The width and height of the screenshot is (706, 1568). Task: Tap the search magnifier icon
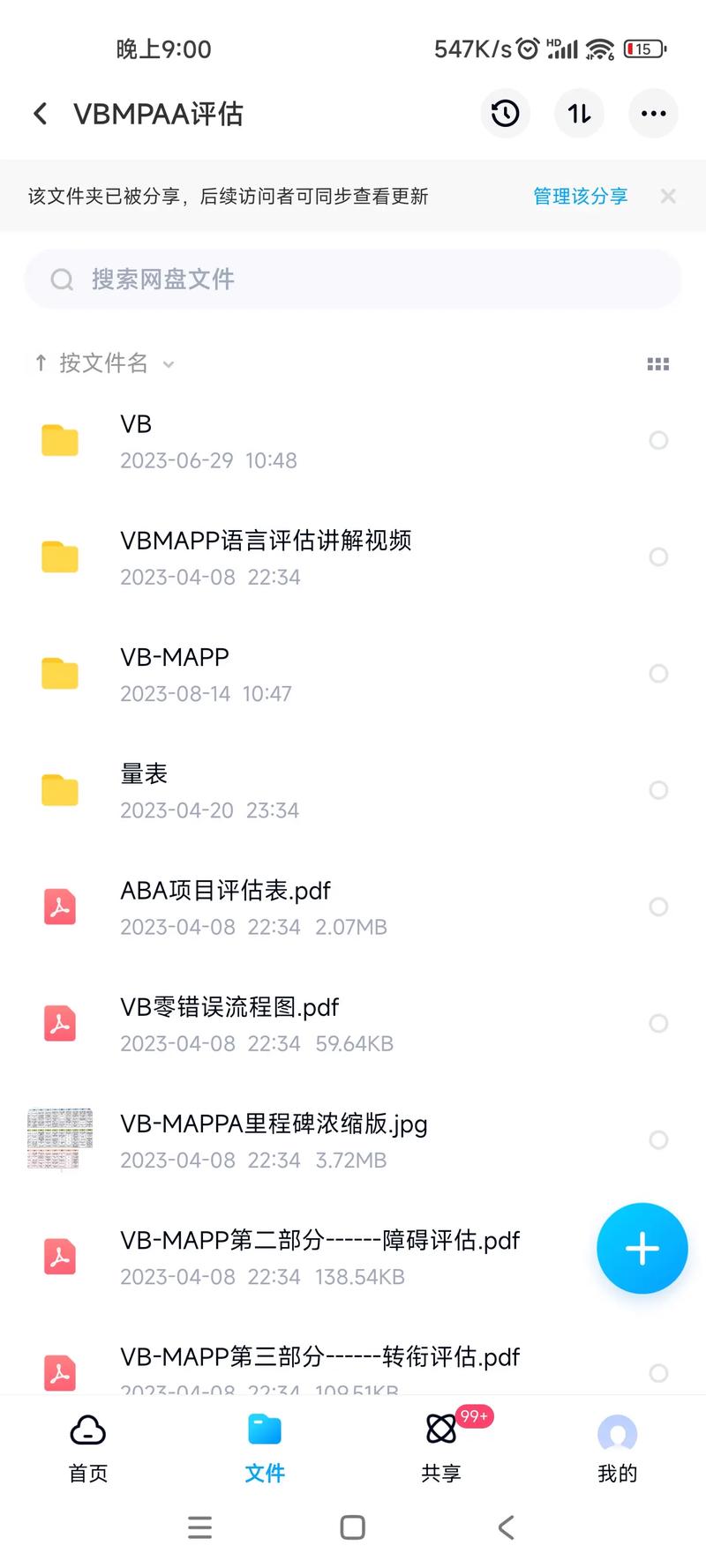[x=62, y=279]
